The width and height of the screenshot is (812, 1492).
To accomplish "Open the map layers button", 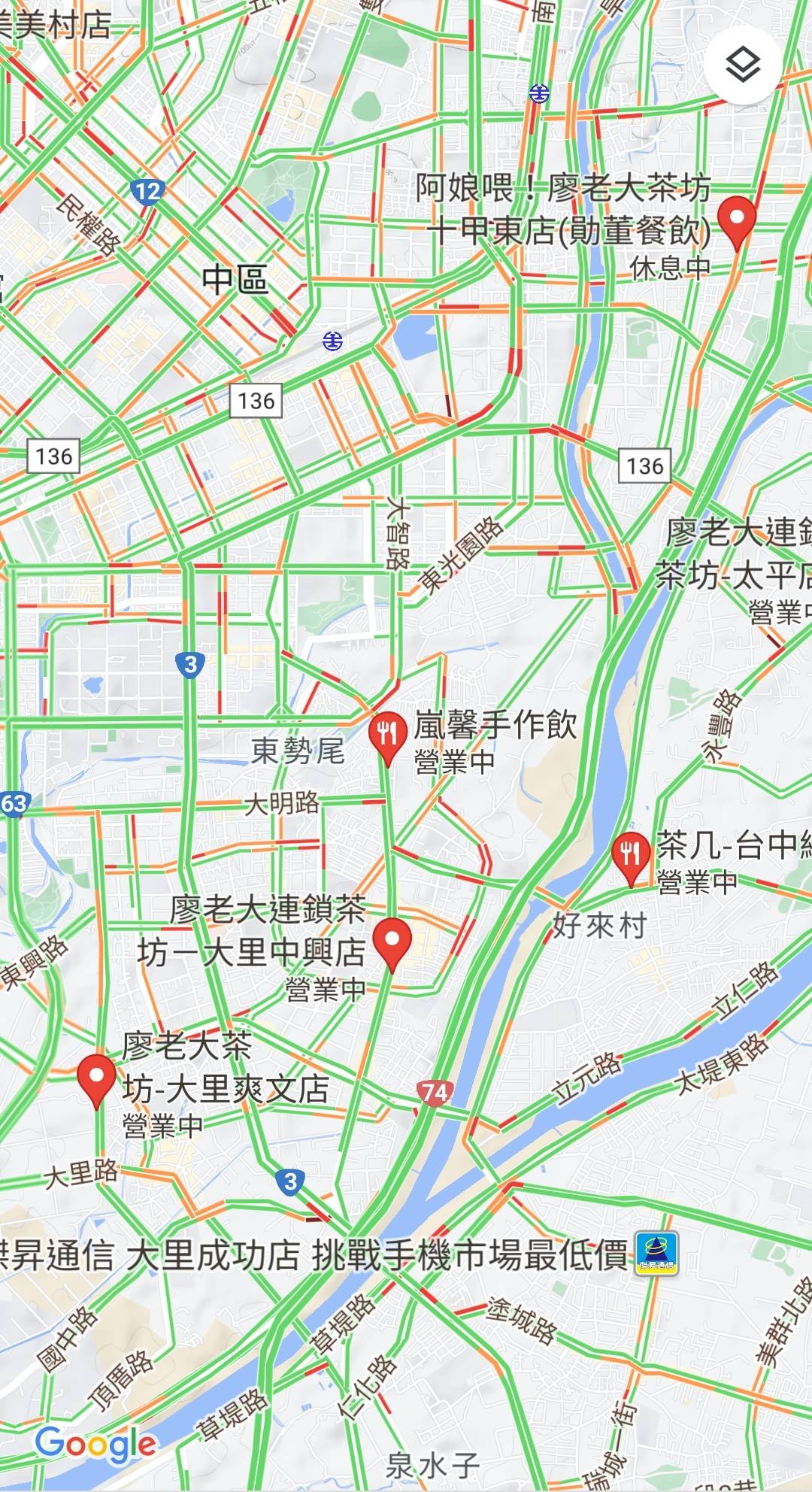I will point(743,66).
